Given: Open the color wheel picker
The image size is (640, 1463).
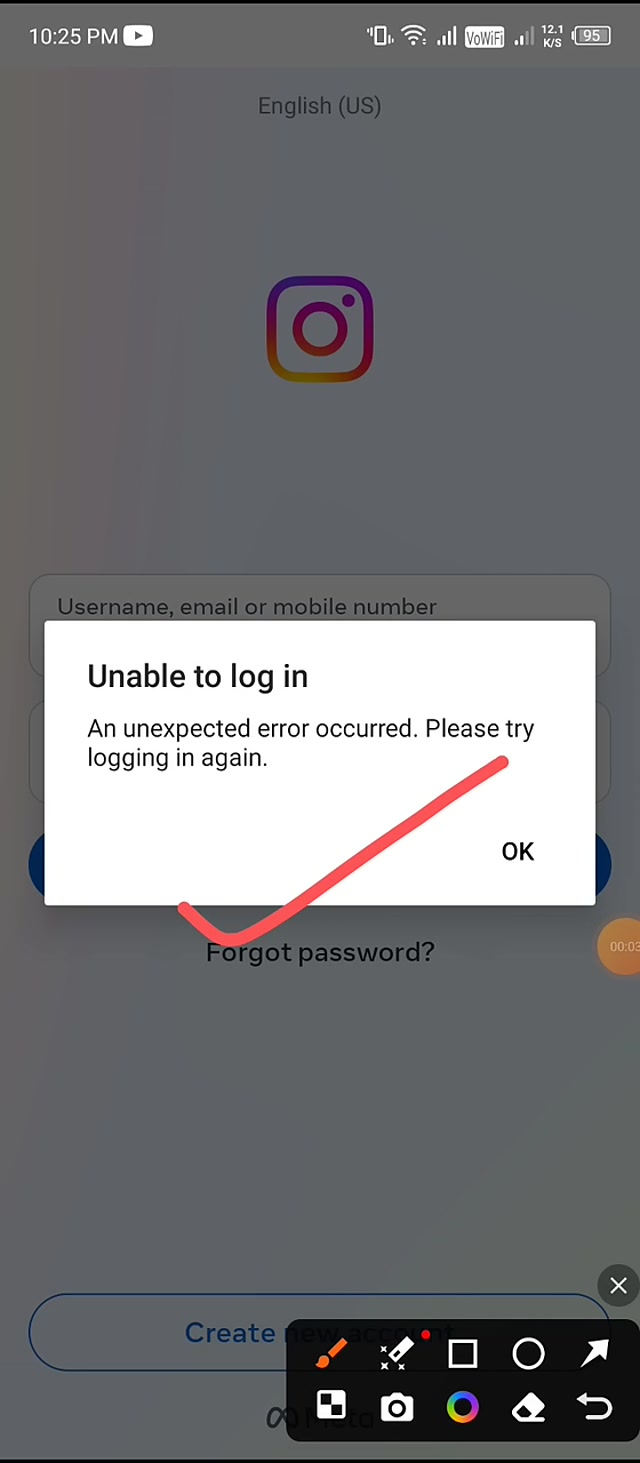Looking at the screenshot, I should [462, 1408].
